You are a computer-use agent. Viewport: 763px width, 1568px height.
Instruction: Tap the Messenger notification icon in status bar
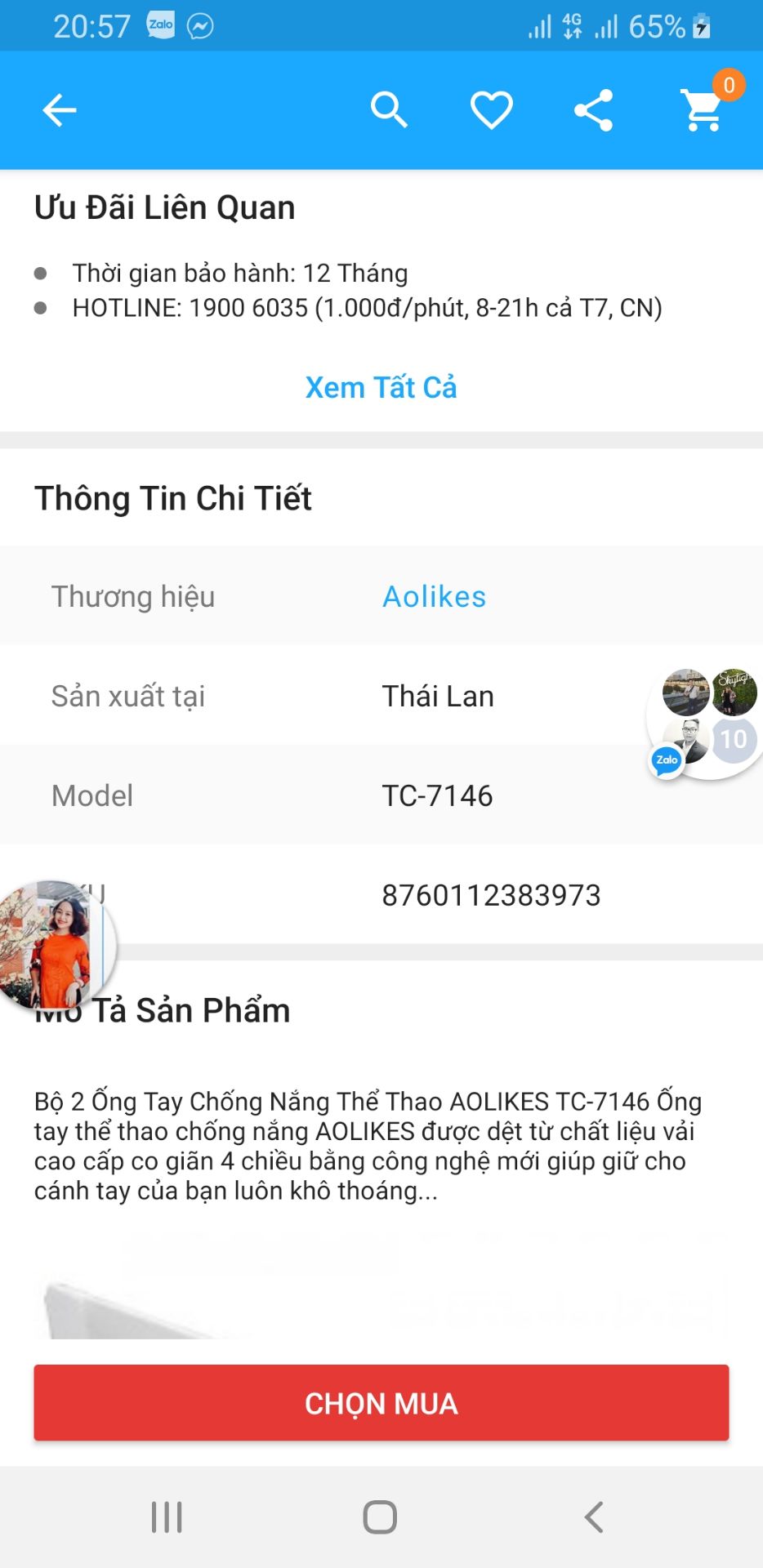202,25
